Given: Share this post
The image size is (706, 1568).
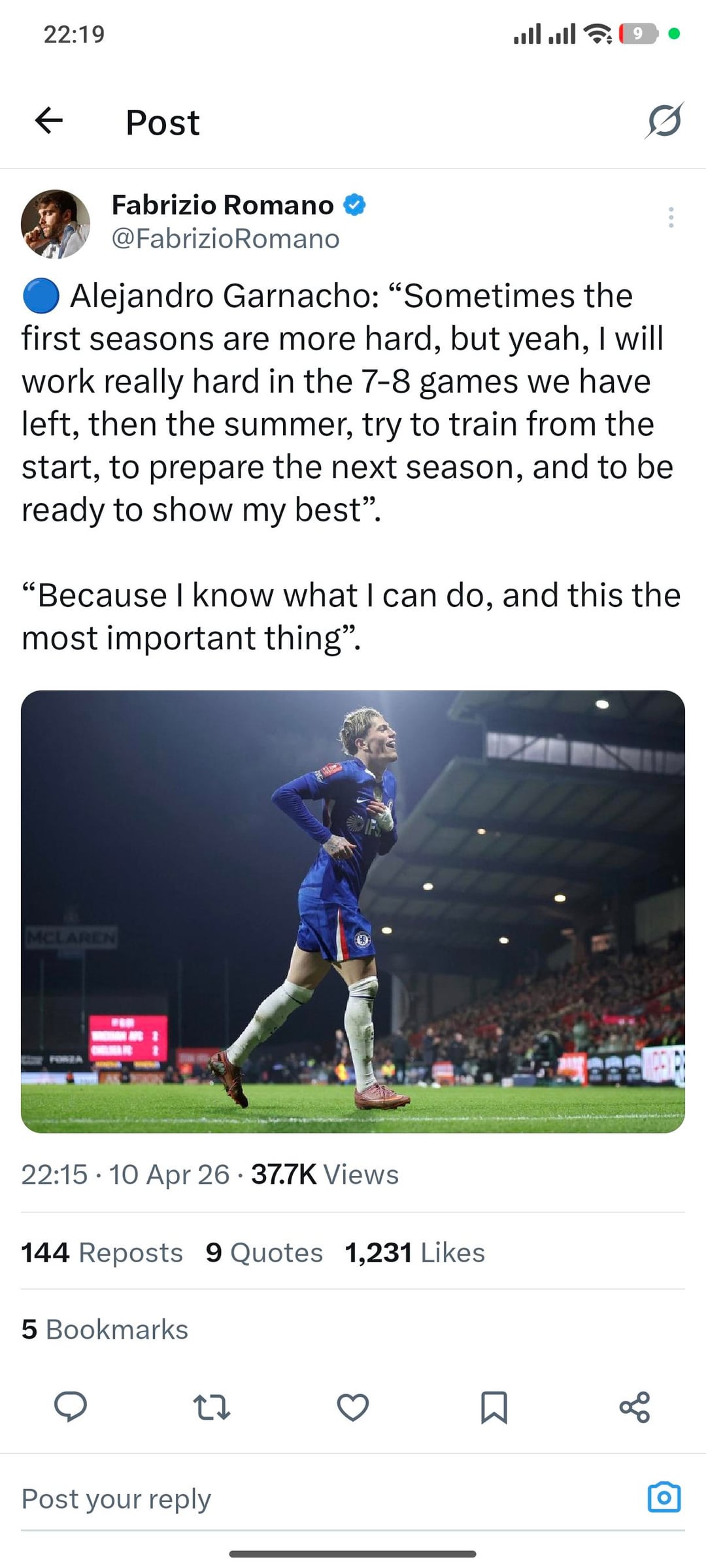Looking at the screenshot, I should (x=635, y=1407).
